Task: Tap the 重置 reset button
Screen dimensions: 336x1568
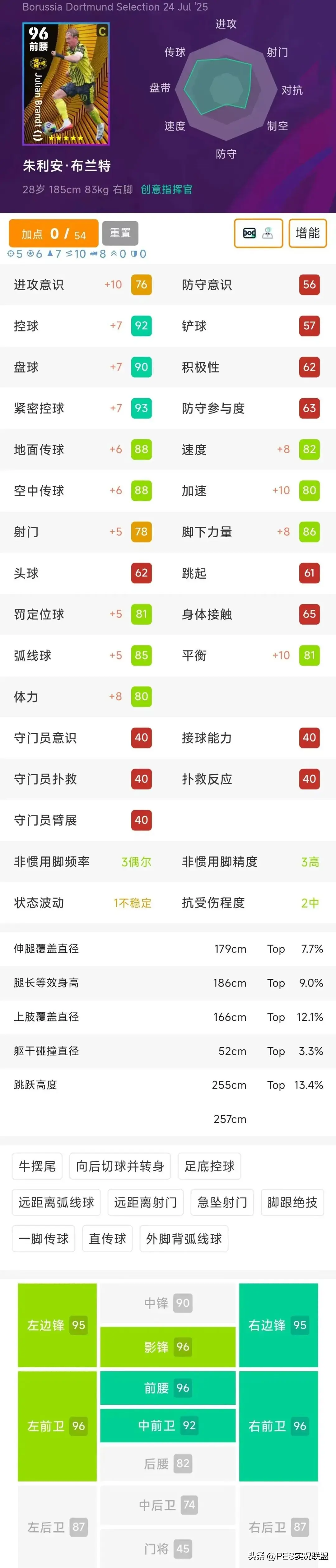Action: (x=120, y=233)
